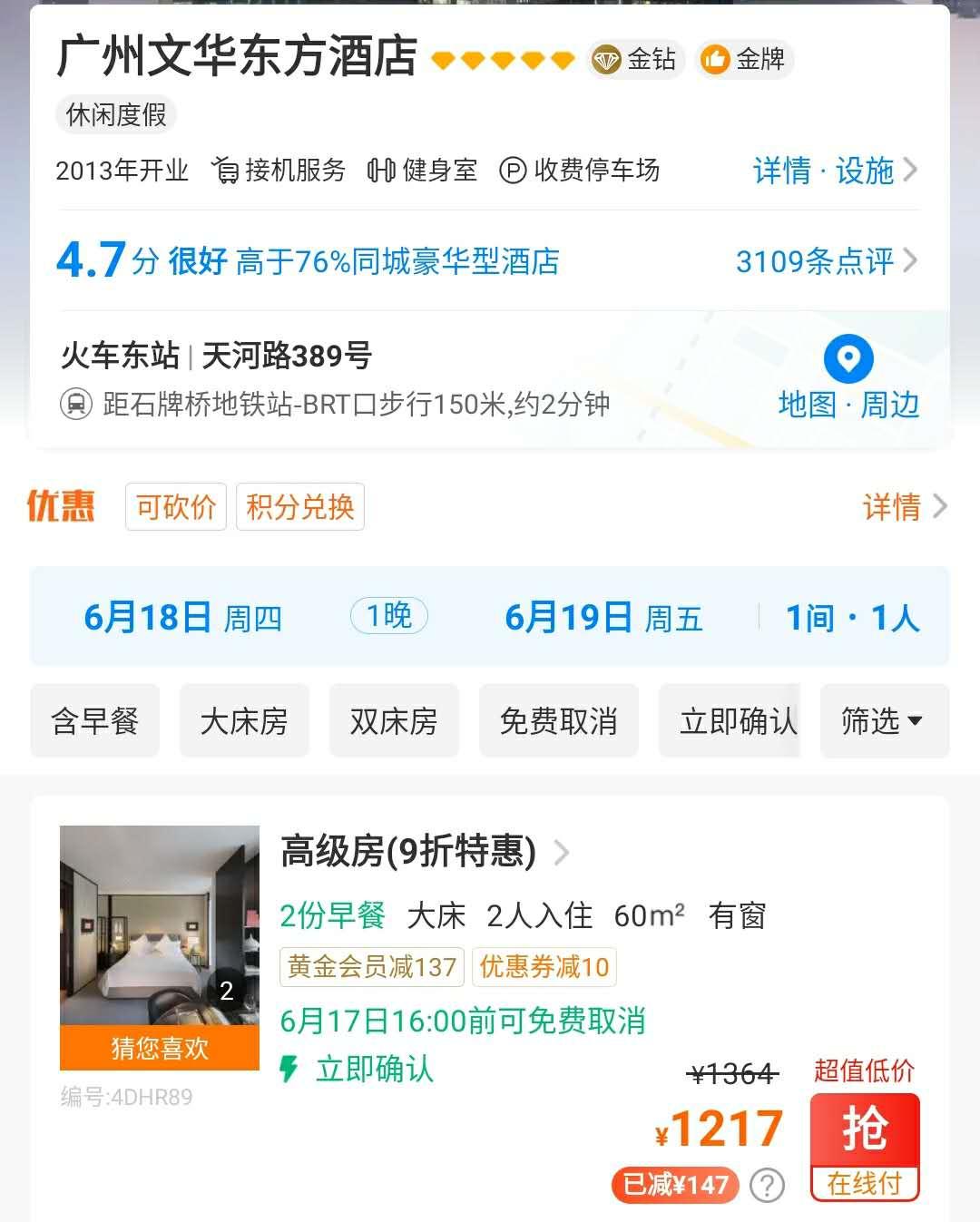Click the train icon before the metro distance

[x=76, y=405]
